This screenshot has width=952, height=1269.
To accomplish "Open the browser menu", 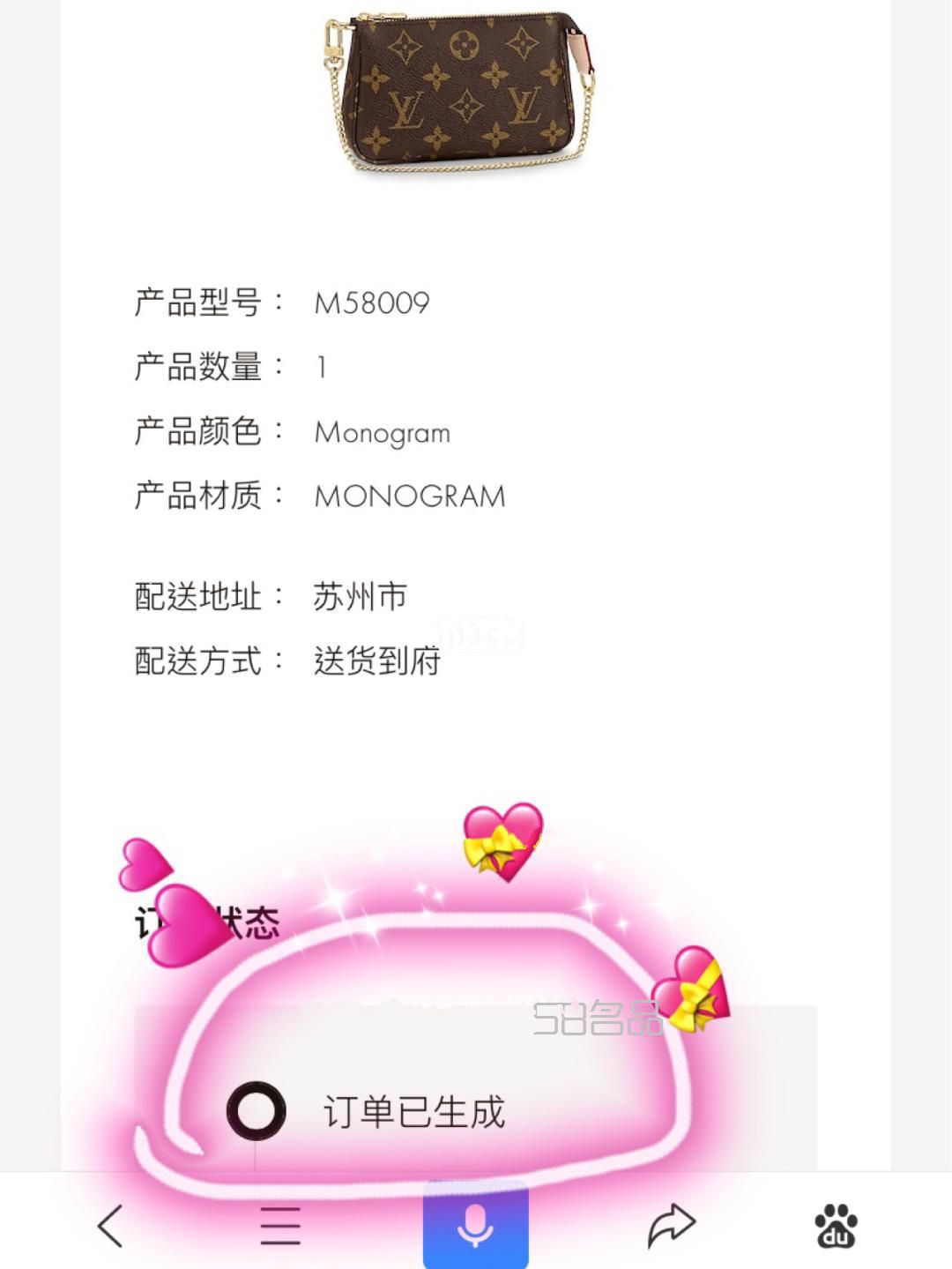I will click(x=280, y=1226).
